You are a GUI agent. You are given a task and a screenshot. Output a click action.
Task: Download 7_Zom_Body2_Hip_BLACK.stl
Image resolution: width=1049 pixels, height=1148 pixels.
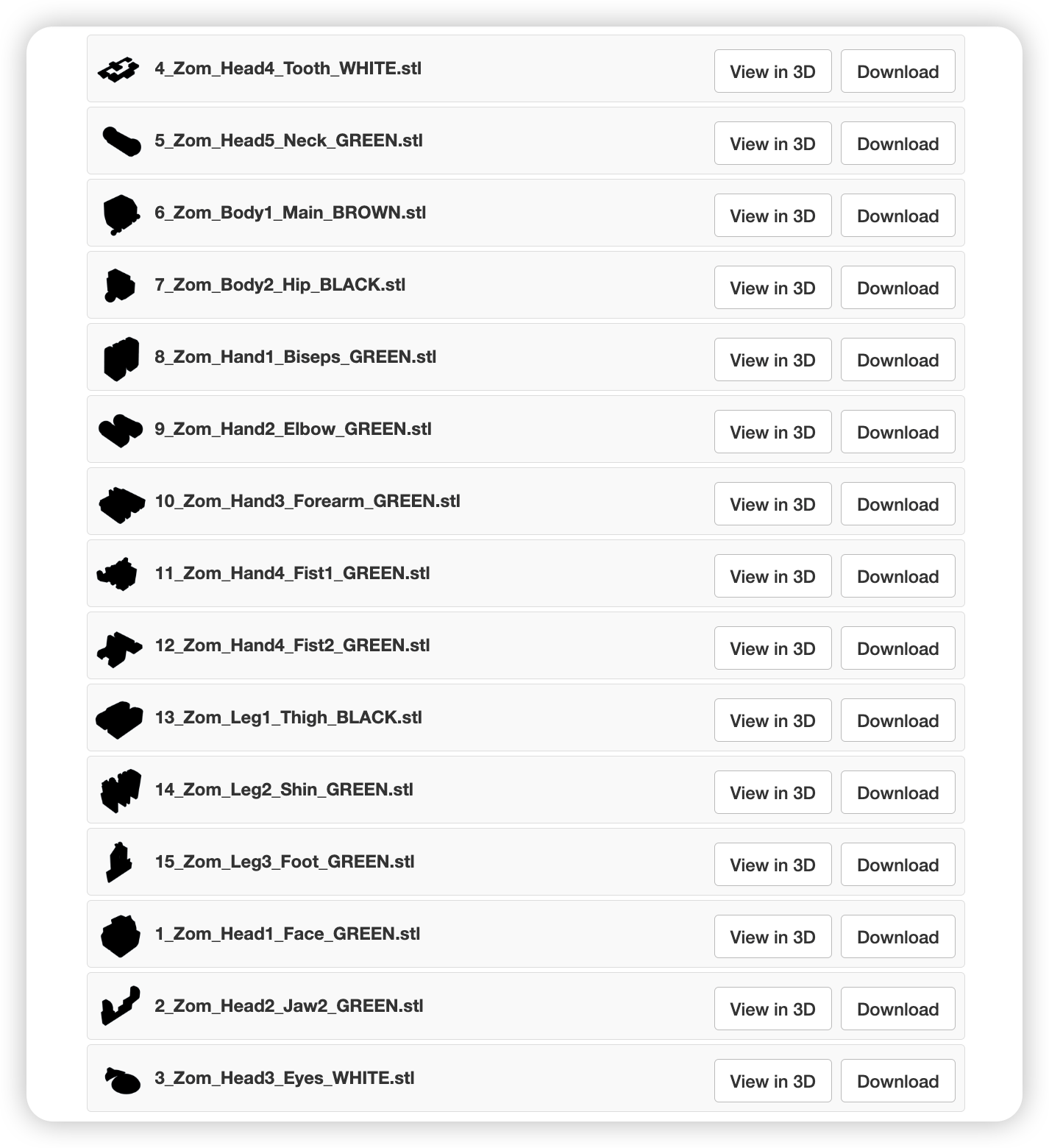897,288
